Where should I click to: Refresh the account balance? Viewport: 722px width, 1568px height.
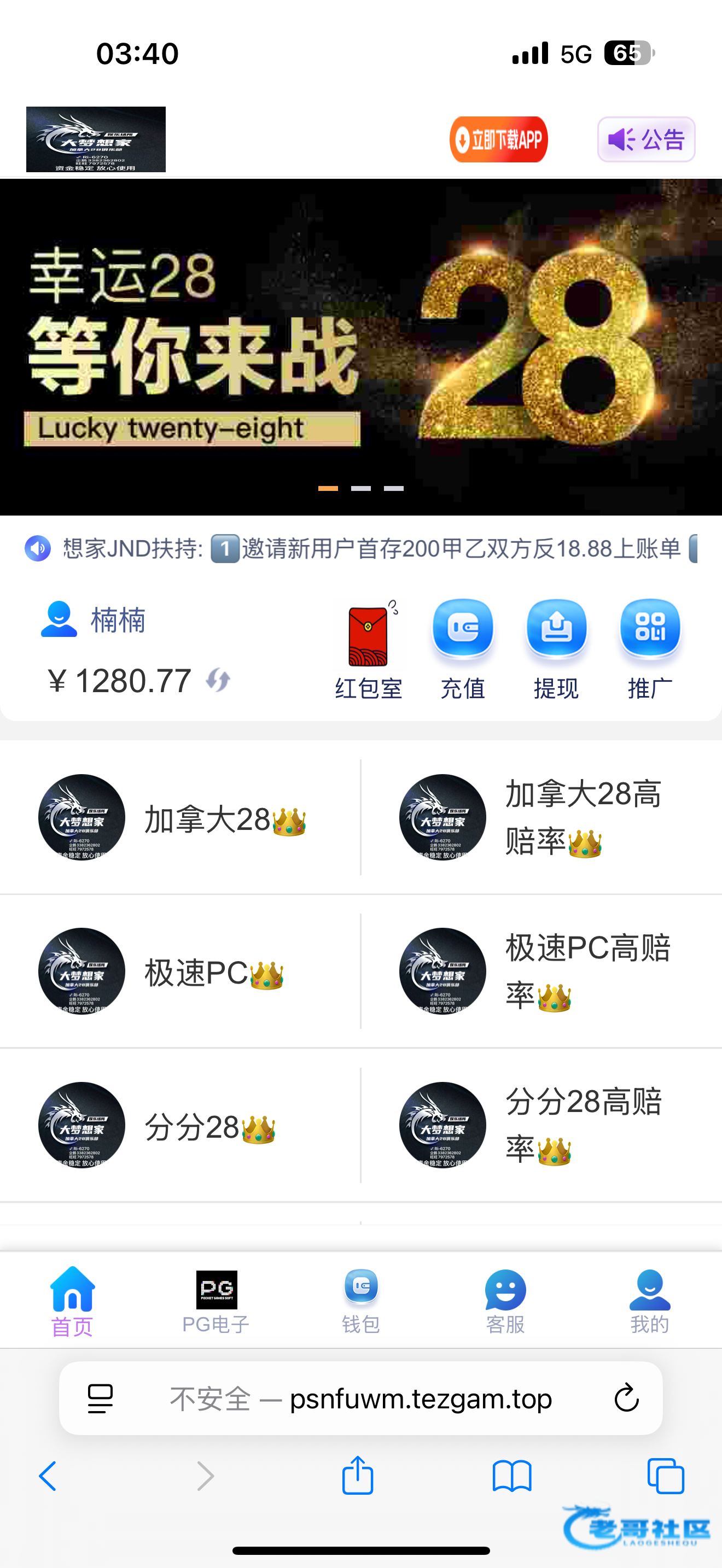[x=218, y=680]
